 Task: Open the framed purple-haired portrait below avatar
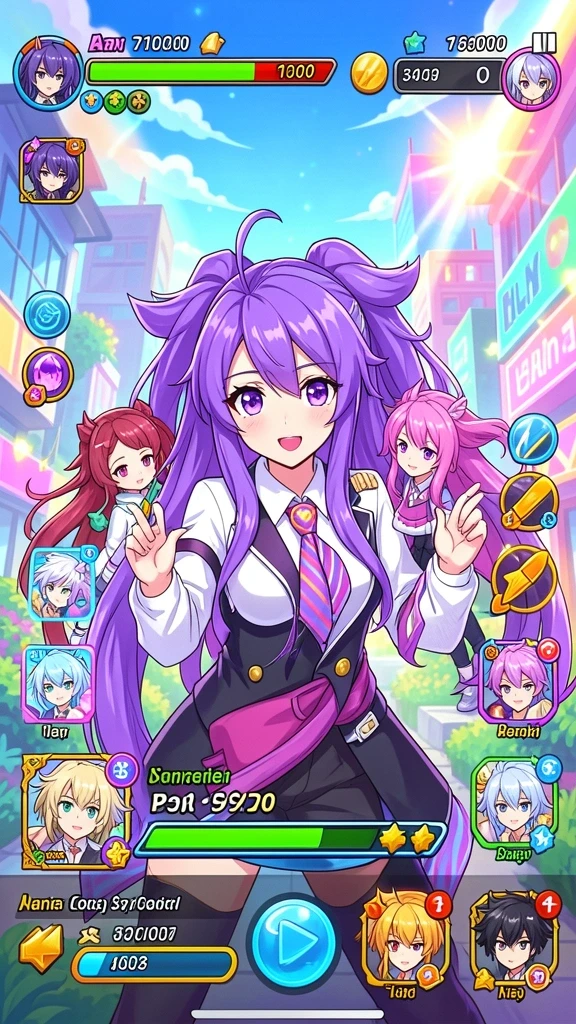point(52,170)
